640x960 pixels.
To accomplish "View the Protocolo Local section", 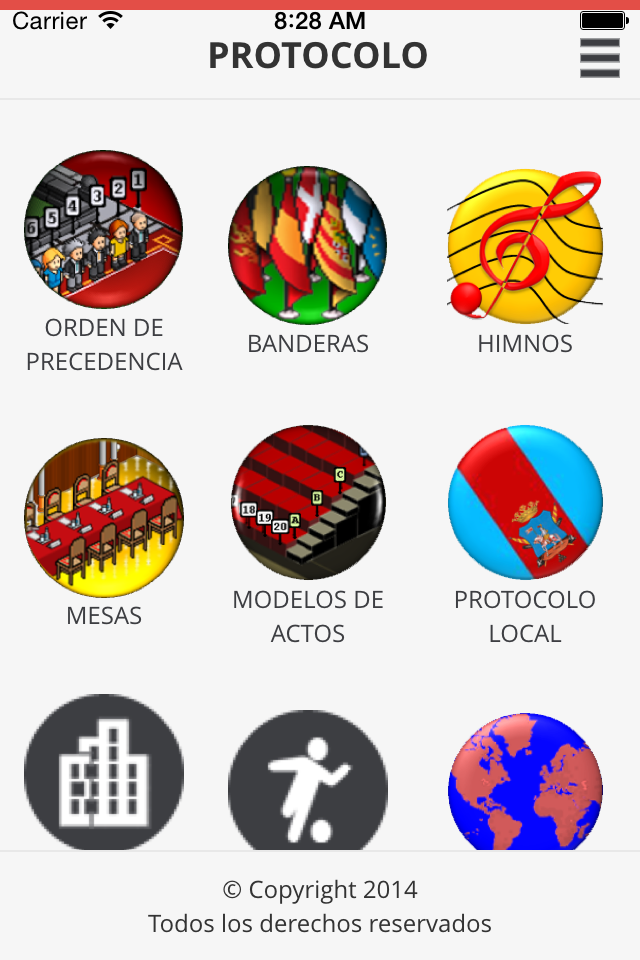I will pyautogui.click(x=525, y=503).
